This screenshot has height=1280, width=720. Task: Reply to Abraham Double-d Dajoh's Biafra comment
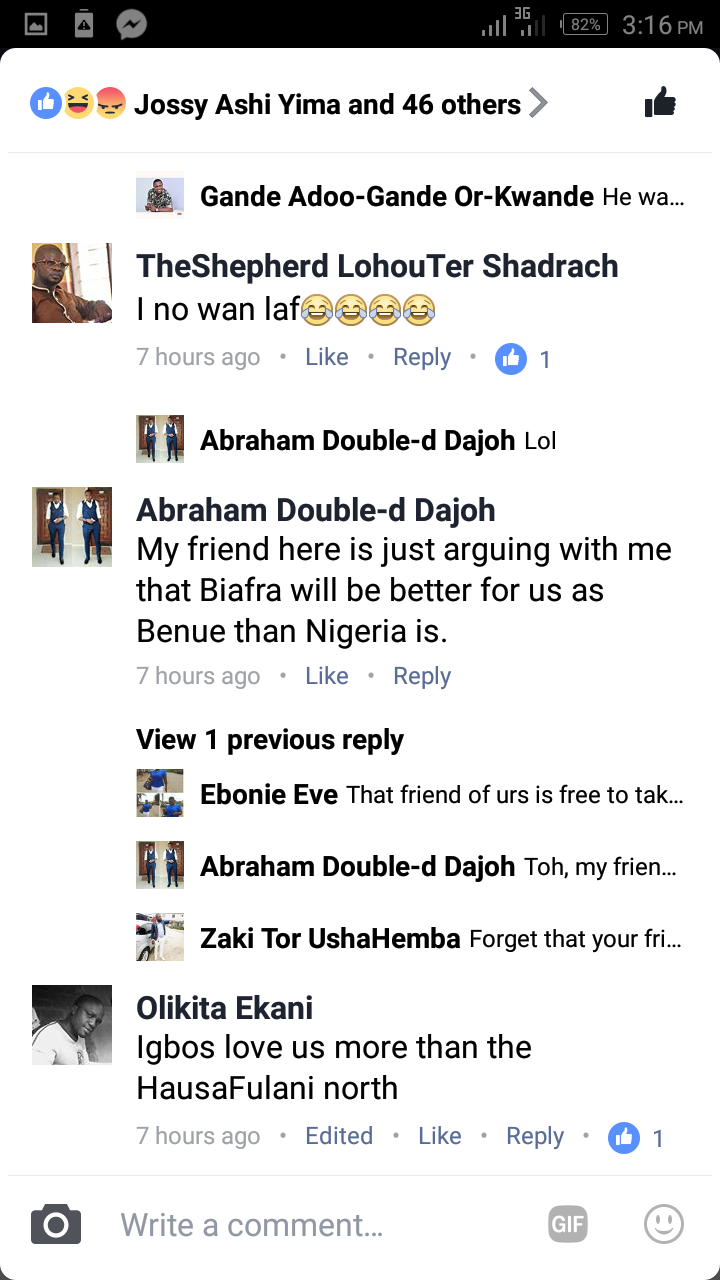[421, 676]
